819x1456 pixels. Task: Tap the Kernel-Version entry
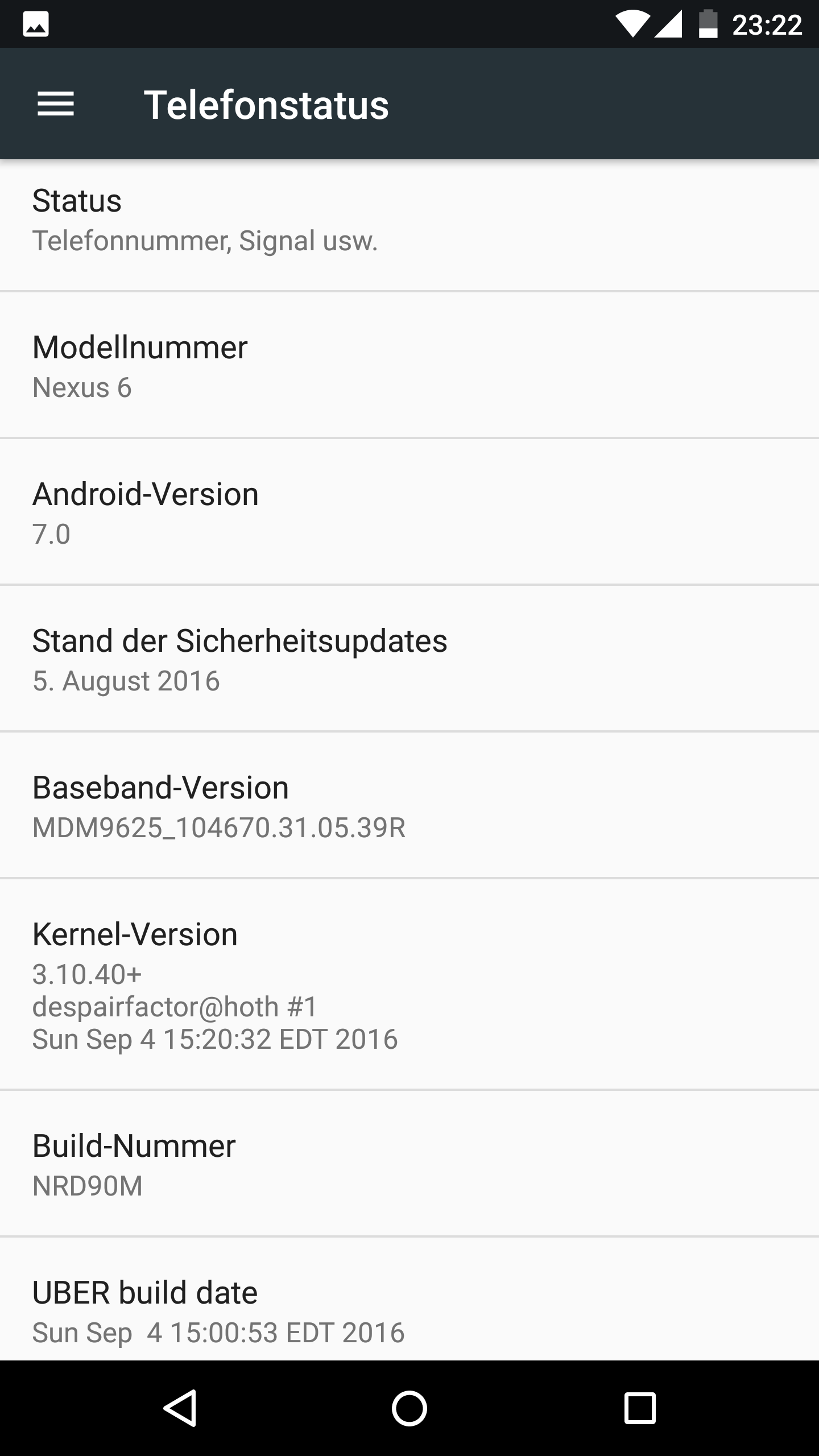coord(409,985)
